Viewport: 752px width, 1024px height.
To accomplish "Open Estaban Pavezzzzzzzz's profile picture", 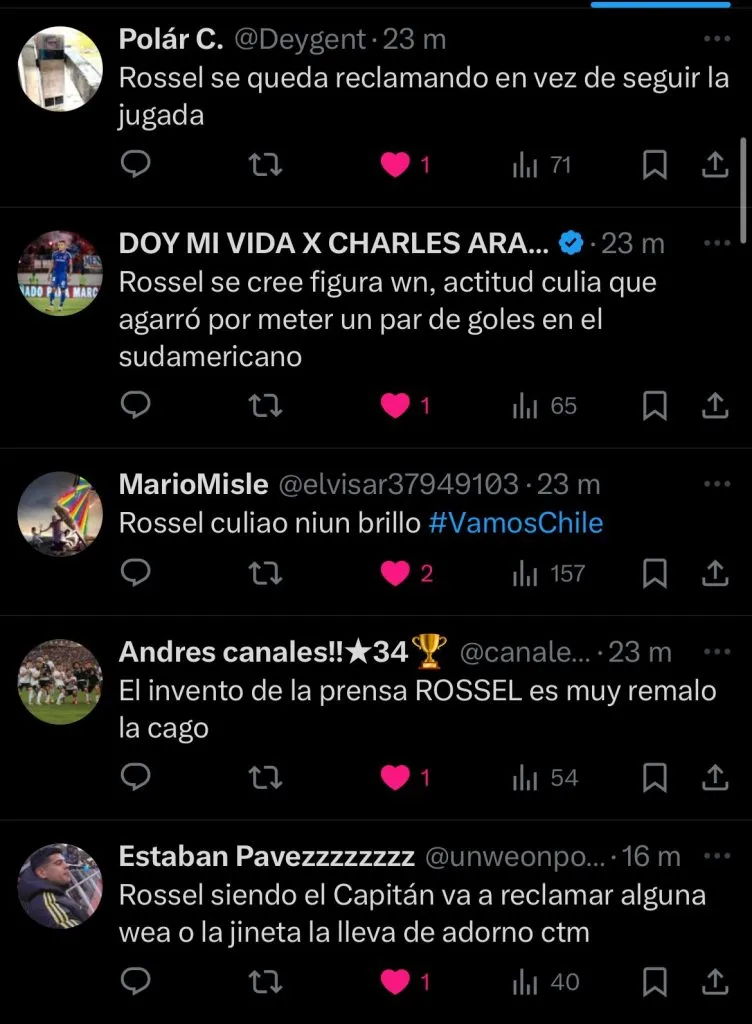I will tap(60, 886).
